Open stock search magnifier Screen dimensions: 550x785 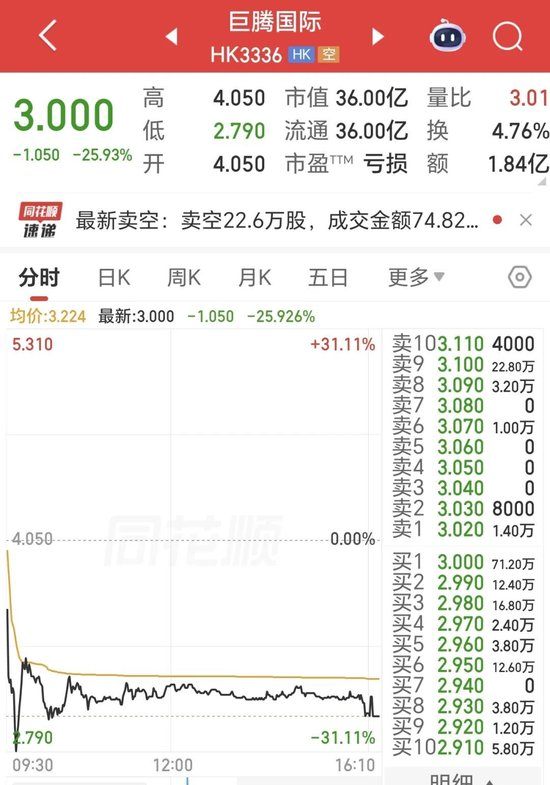pyautogui.click(x=507, y=37)
